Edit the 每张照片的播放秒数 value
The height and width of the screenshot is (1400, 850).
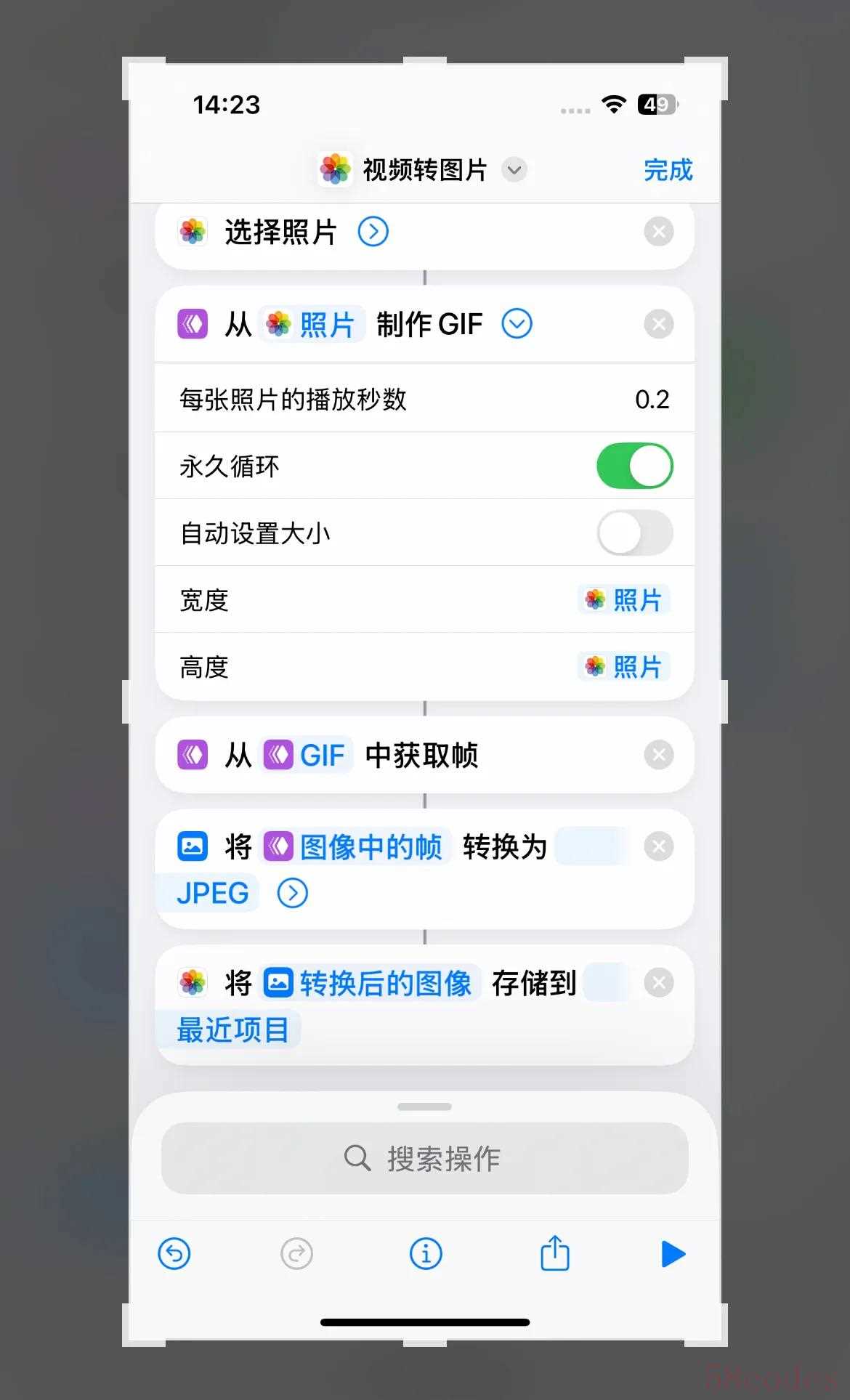651,400
